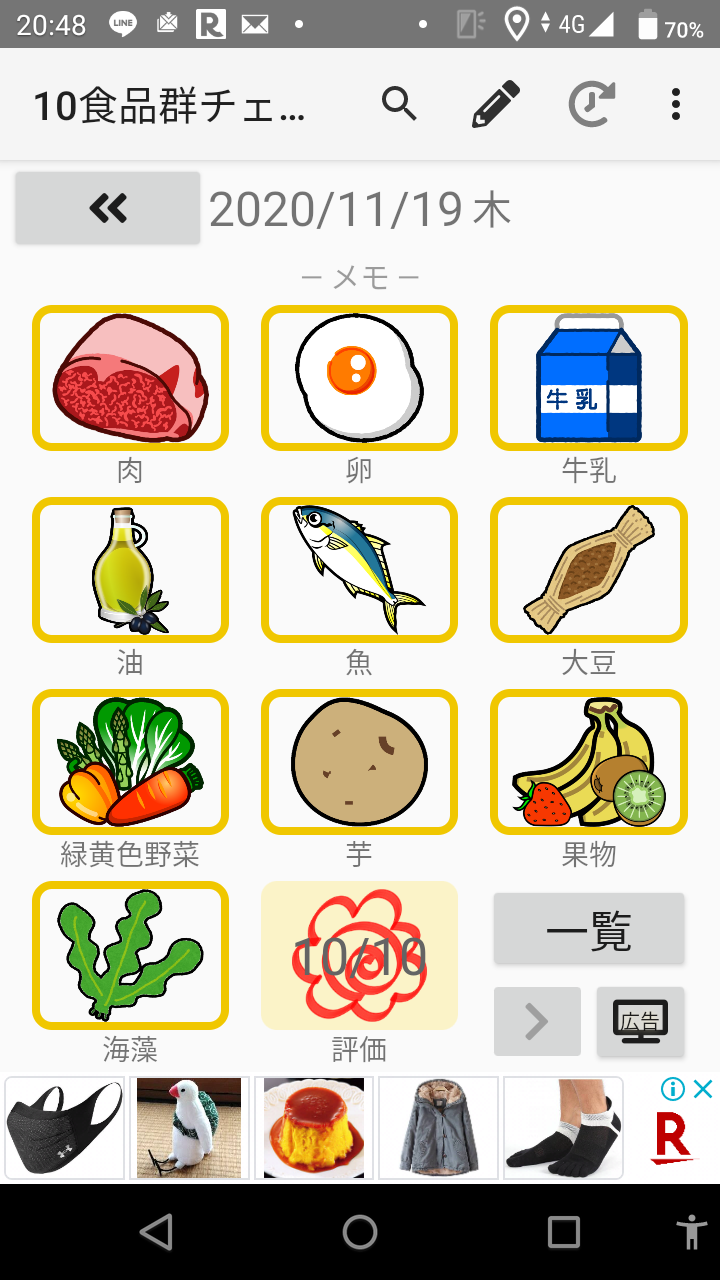This screenshot has height=1280, width=720.
Task: Toggle the 魚 fish tile
Action: click(360, 570)
